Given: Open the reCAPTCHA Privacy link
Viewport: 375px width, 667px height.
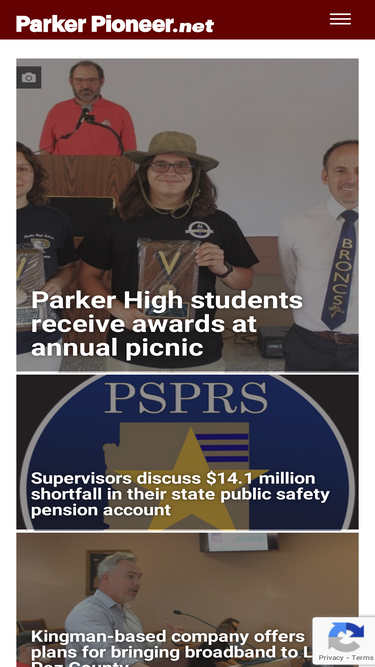Looking at the screenshot, I should pos(331,658).
